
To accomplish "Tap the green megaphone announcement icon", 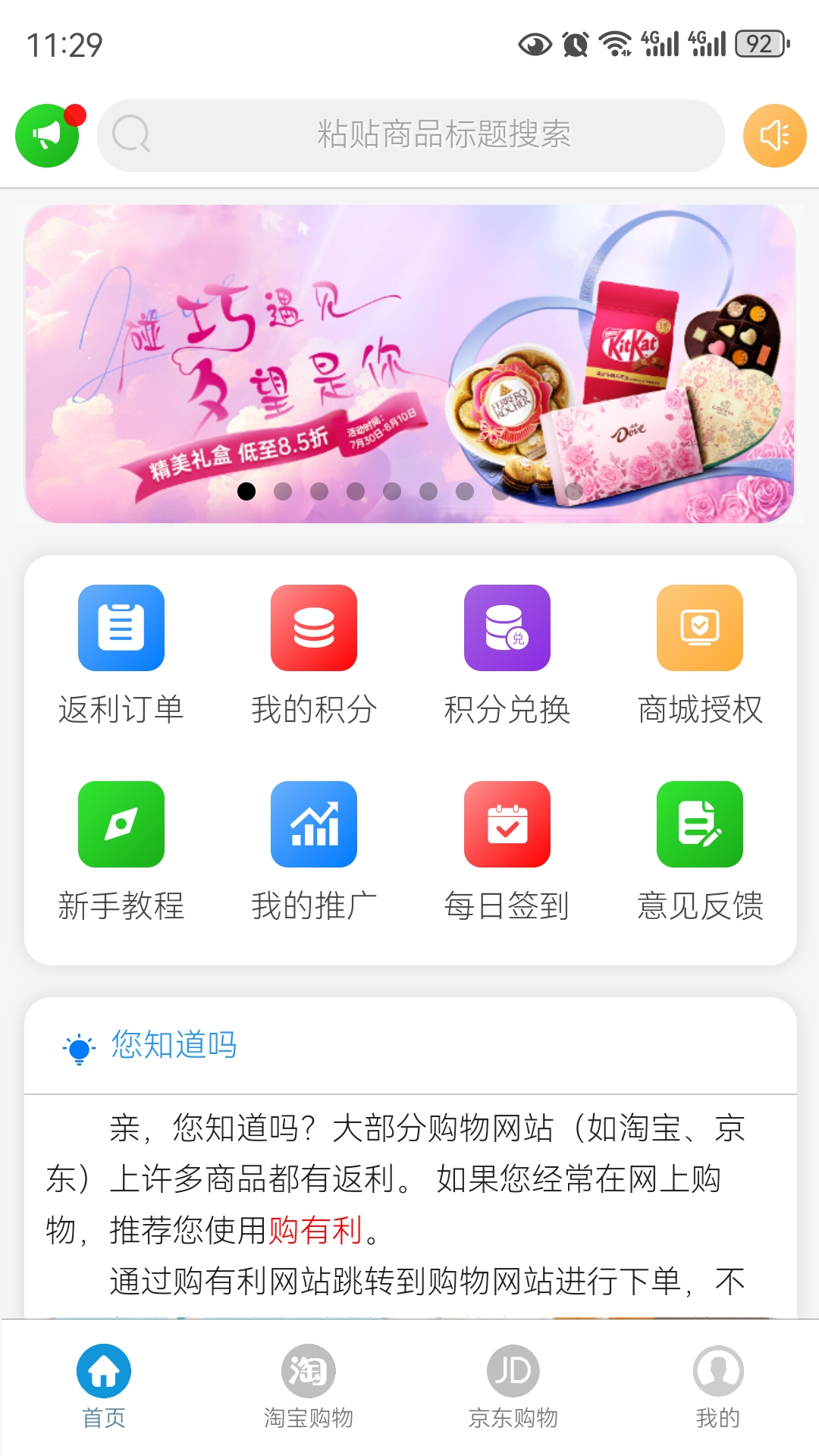I will tap(45, 134).
